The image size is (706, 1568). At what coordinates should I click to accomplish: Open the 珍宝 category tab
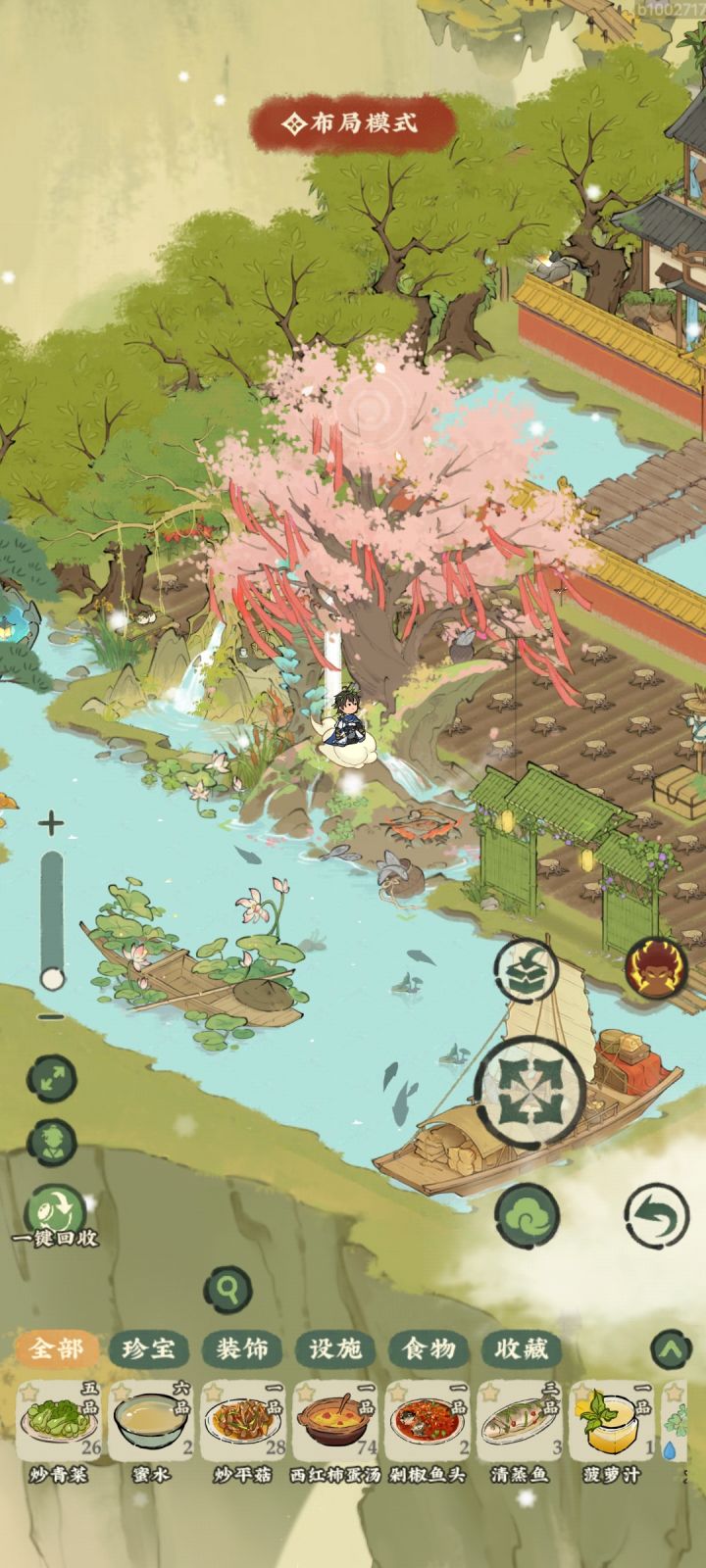(147, 1348)
